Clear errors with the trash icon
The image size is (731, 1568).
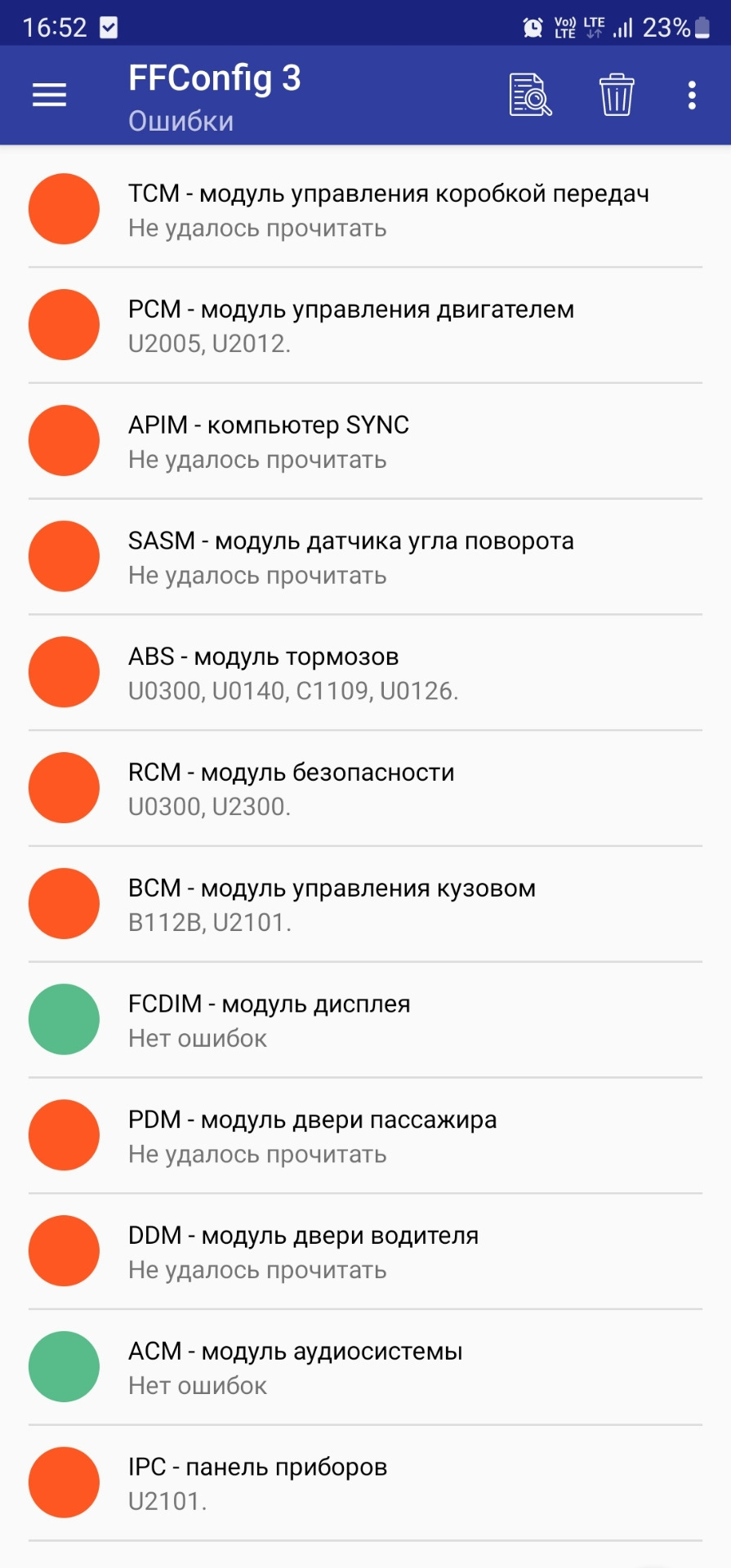616,96
